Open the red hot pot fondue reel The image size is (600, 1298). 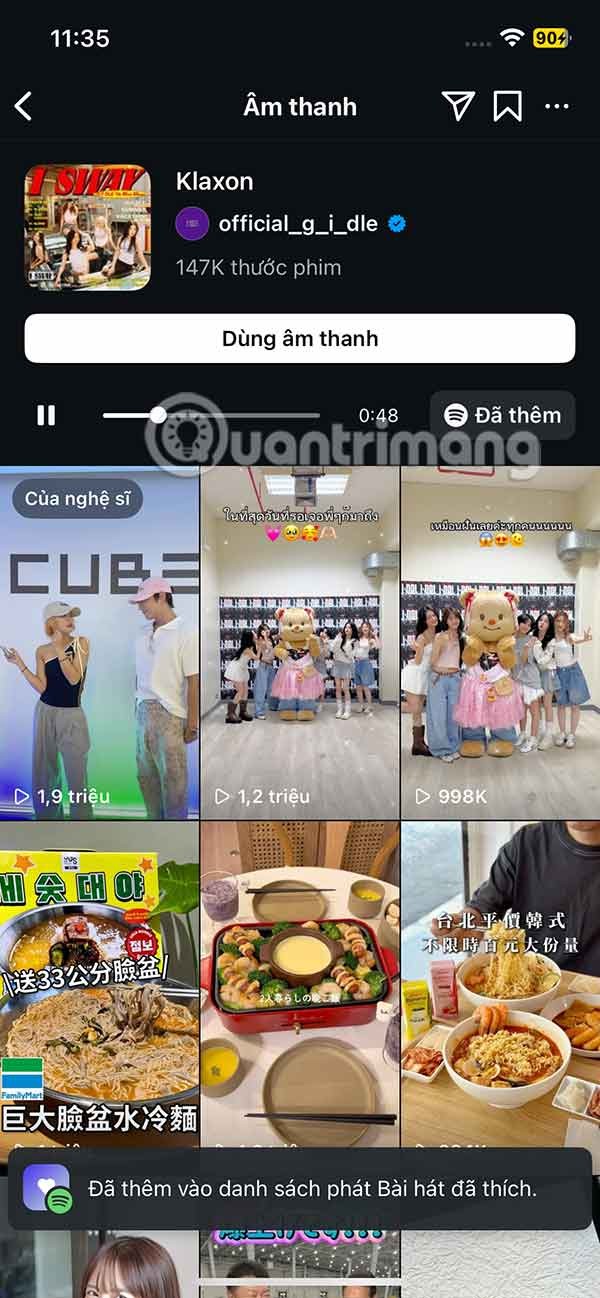click(300, 985)
